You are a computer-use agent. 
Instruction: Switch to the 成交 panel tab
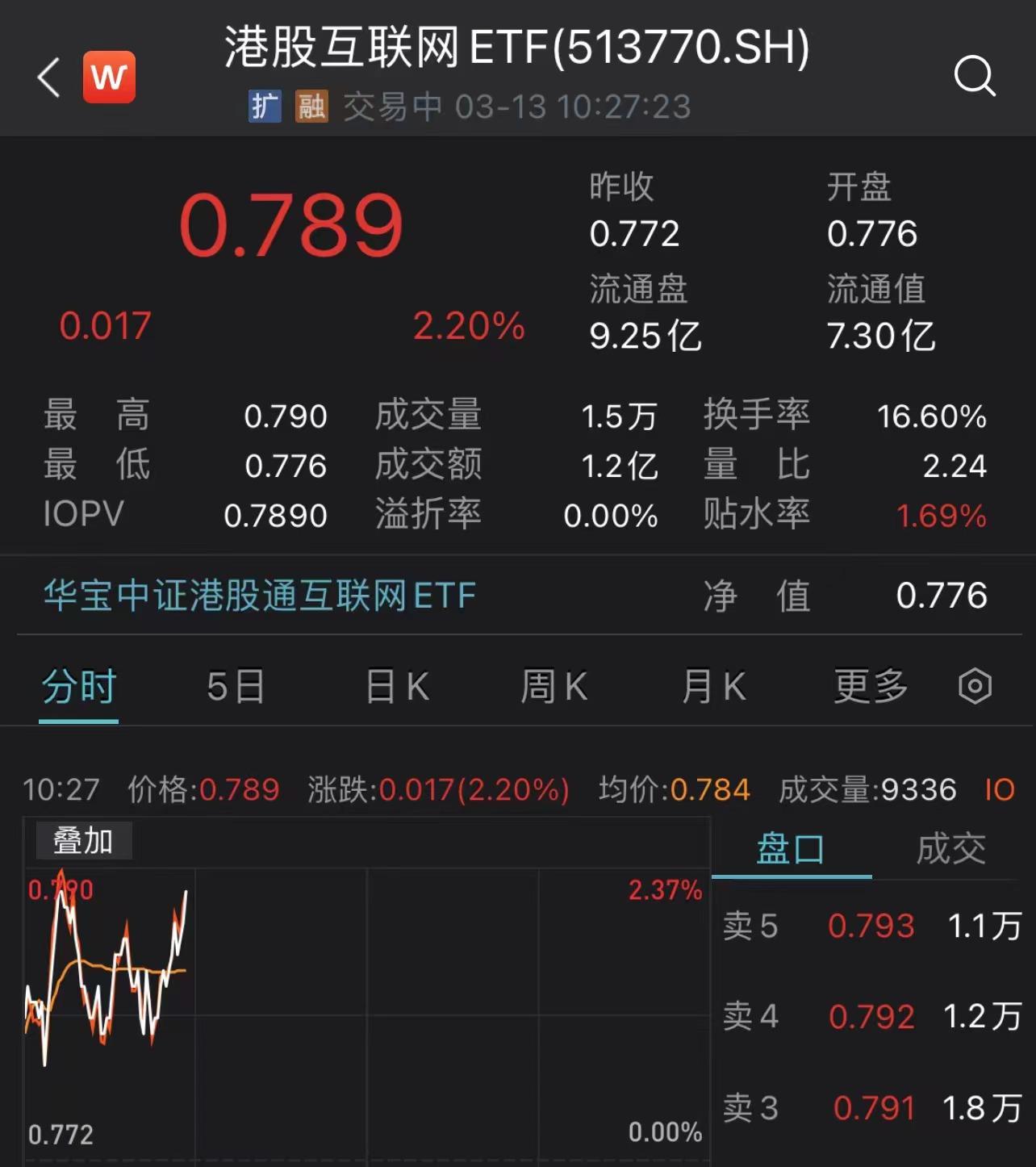(x=952, y=847)
